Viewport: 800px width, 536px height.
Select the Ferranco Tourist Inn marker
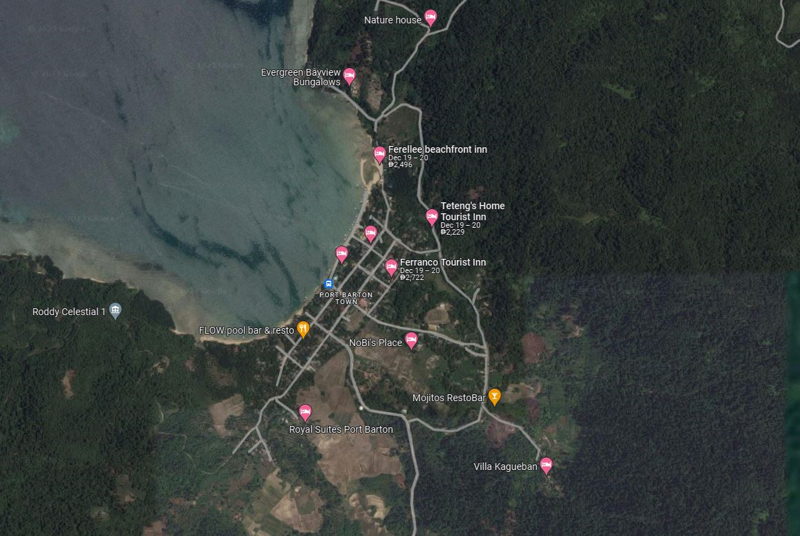tap(391, 267)
